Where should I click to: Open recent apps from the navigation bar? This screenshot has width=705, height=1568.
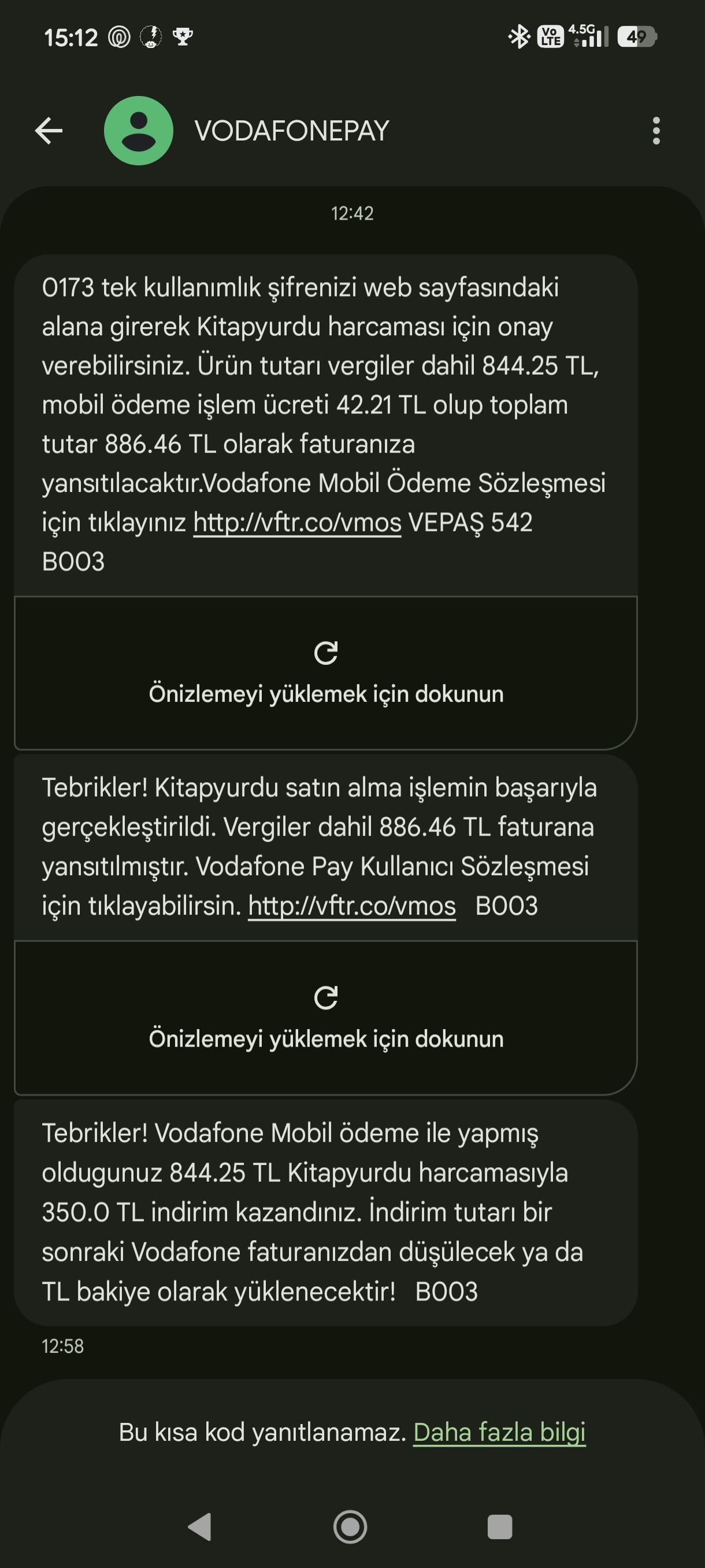click(x=500, y=1526)
